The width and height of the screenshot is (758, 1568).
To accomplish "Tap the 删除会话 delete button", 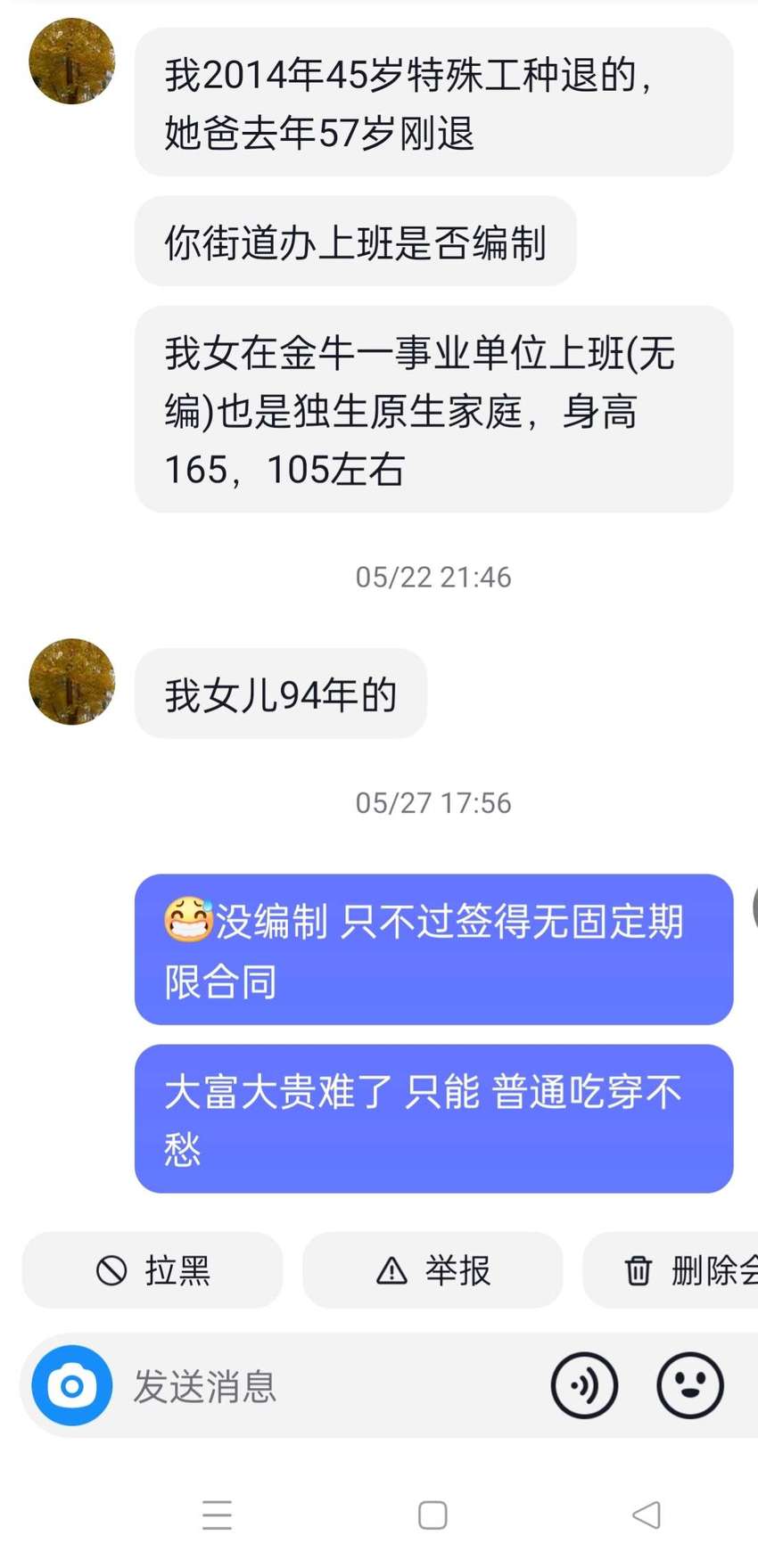I will (671, 1269).
